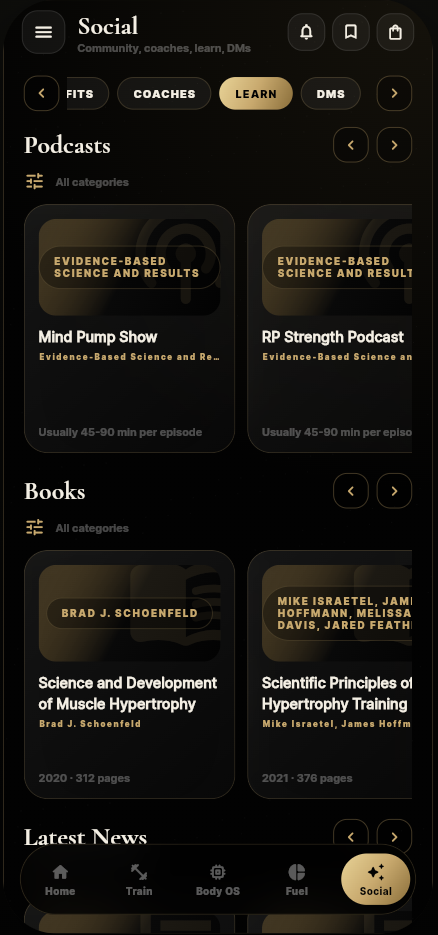438x935 pixels.
Task: Open the Podcasts category filter
Action: 77,182
